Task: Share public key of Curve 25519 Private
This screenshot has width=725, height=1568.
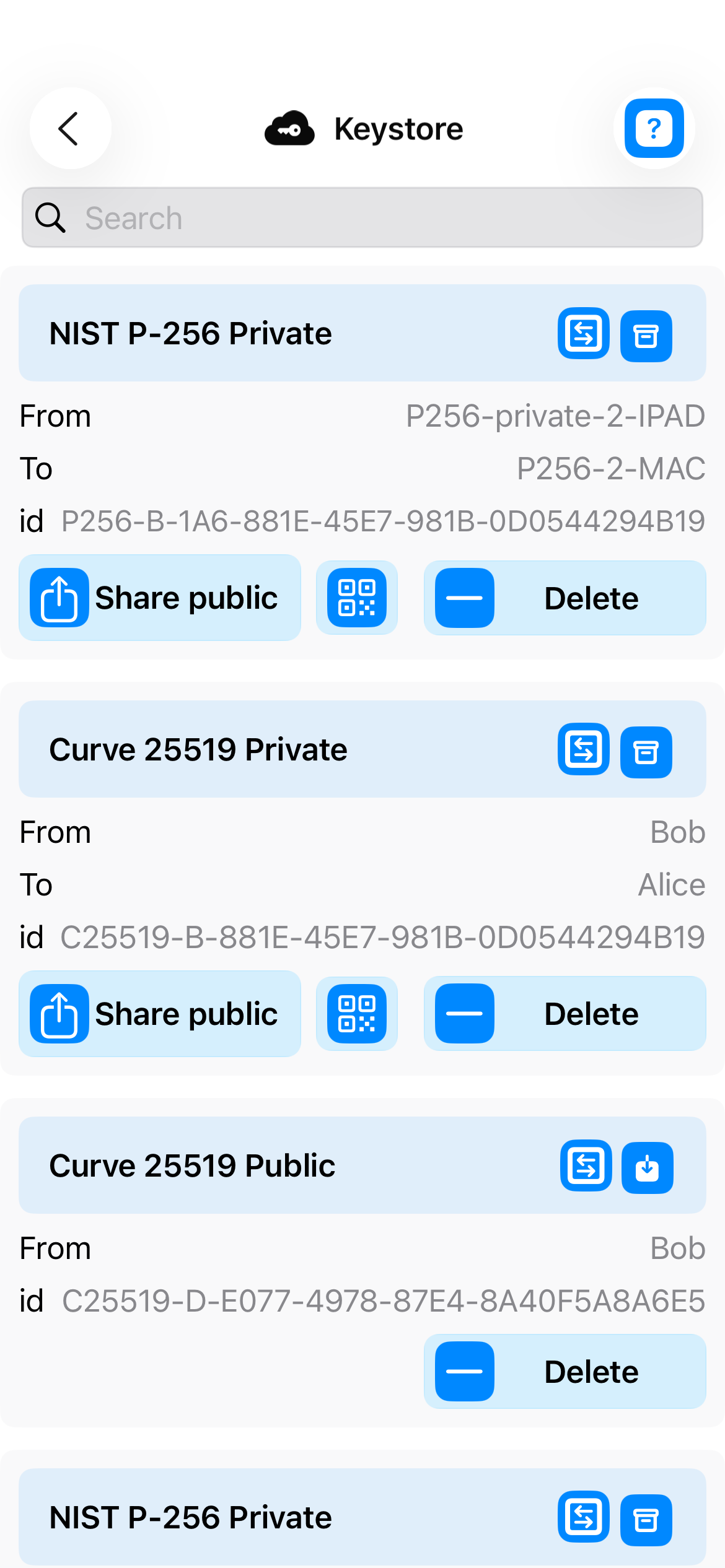Action: [x=160, y=1014]
